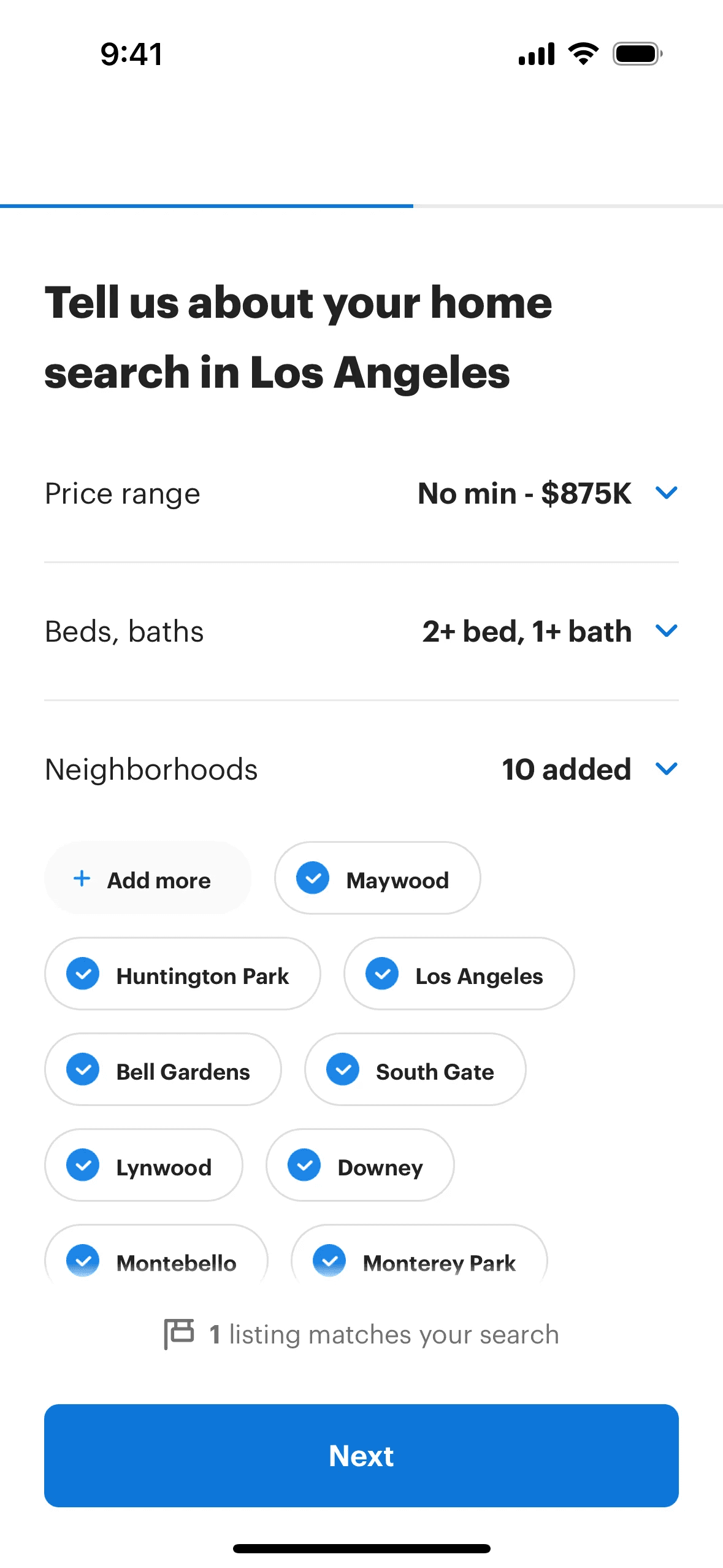Continue with the Next button
Screen dimensions: 723x1568
pos(361,1455)
